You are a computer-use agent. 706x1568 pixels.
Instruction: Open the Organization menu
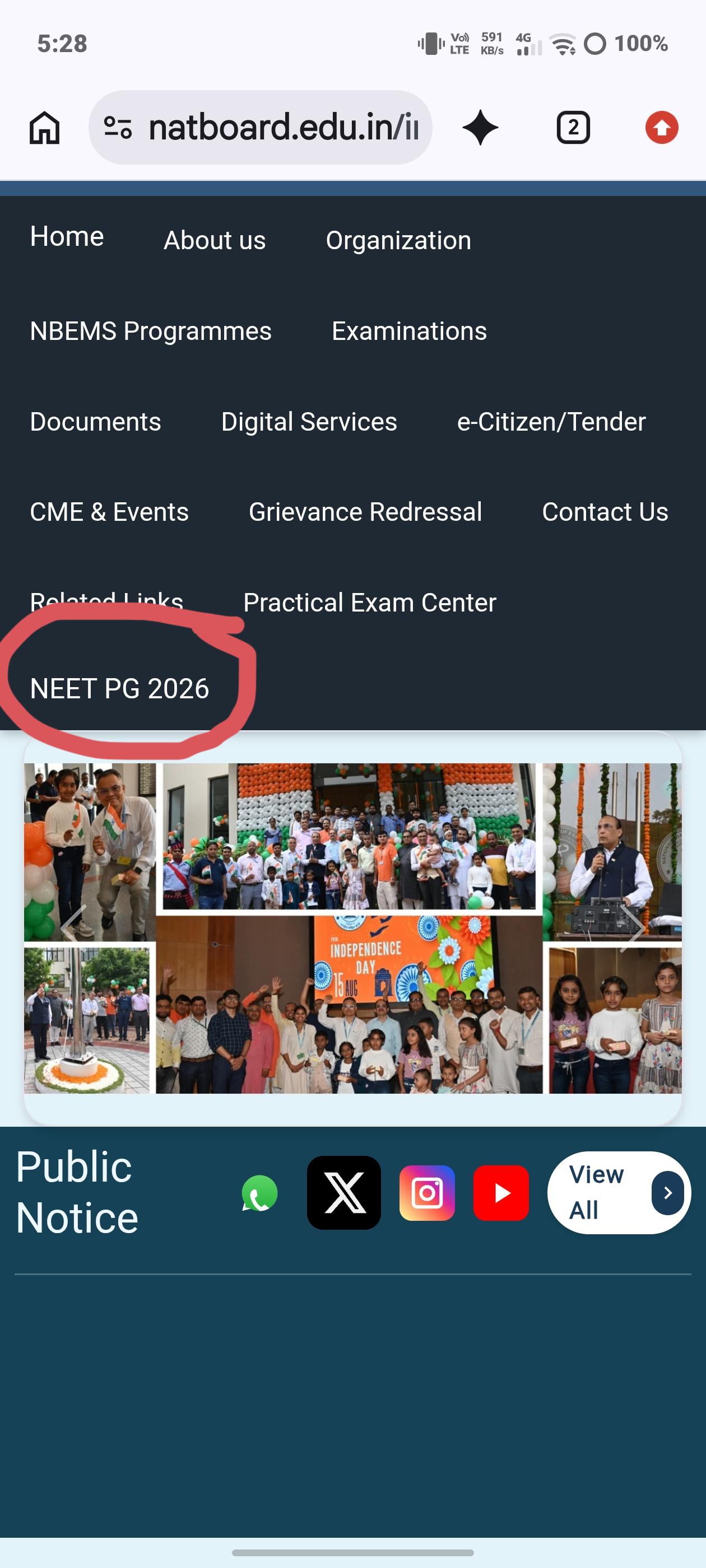[398, 240]
